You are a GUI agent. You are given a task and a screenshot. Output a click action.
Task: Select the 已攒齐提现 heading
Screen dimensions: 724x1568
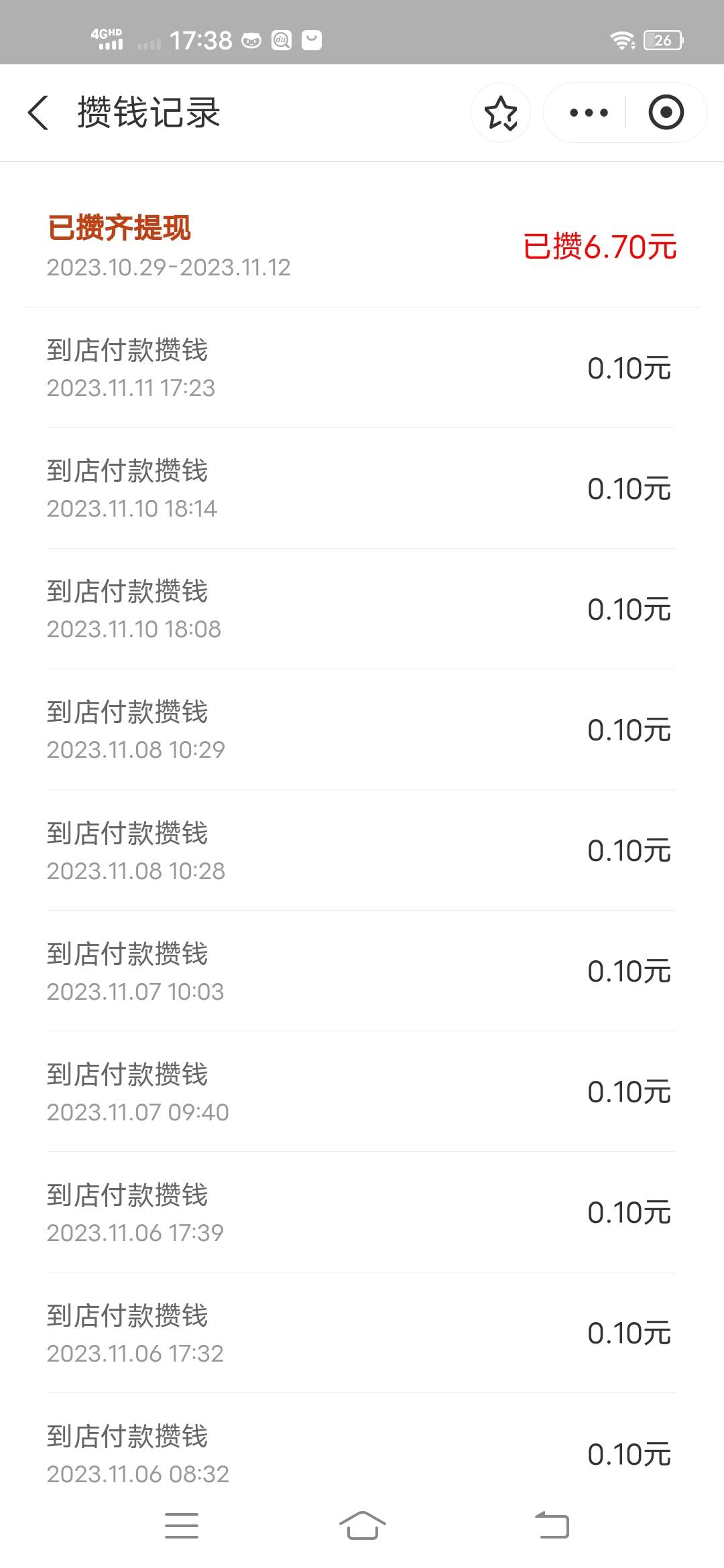pos(119,228)
